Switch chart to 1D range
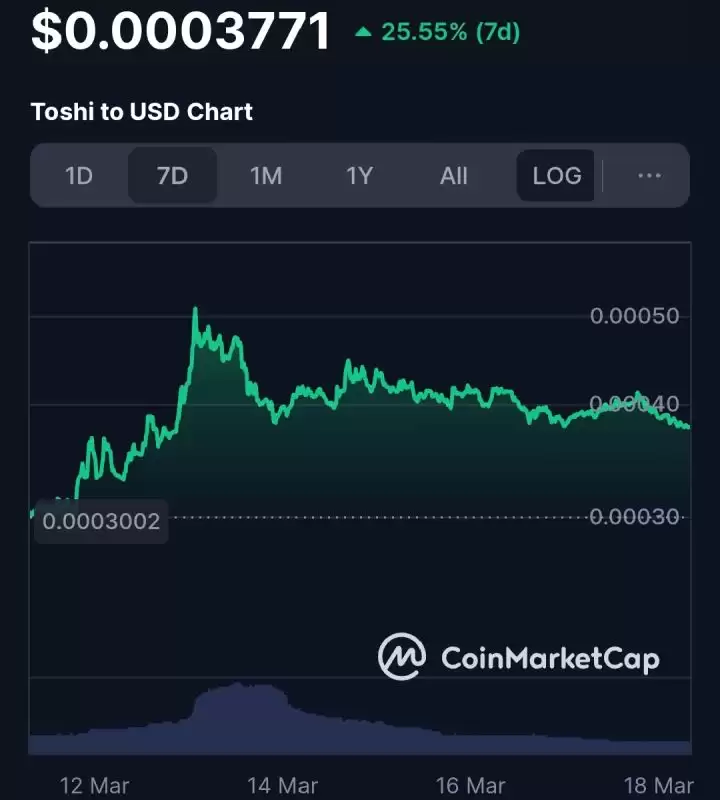This screenshot has height=800, width=720. pos(79,176)
